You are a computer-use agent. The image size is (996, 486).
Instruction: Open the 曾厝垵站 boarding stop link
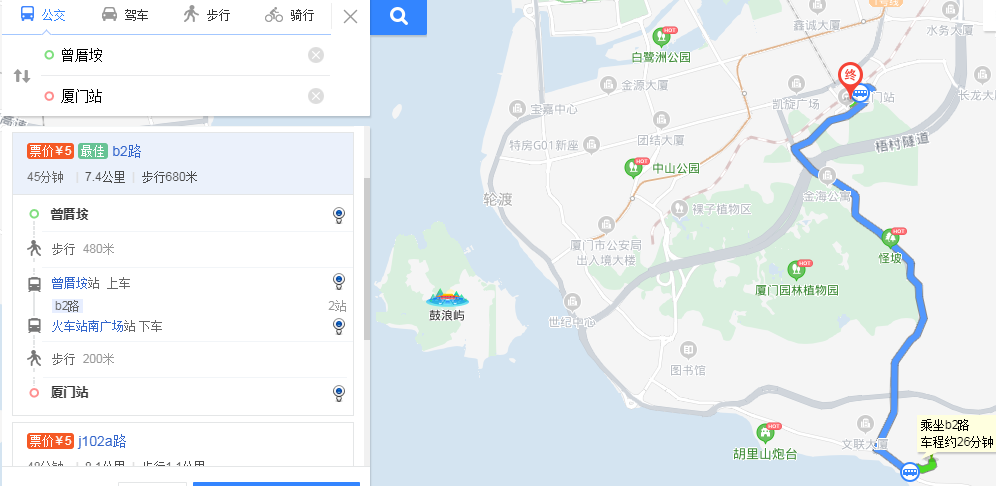click(x=77, y=284)
